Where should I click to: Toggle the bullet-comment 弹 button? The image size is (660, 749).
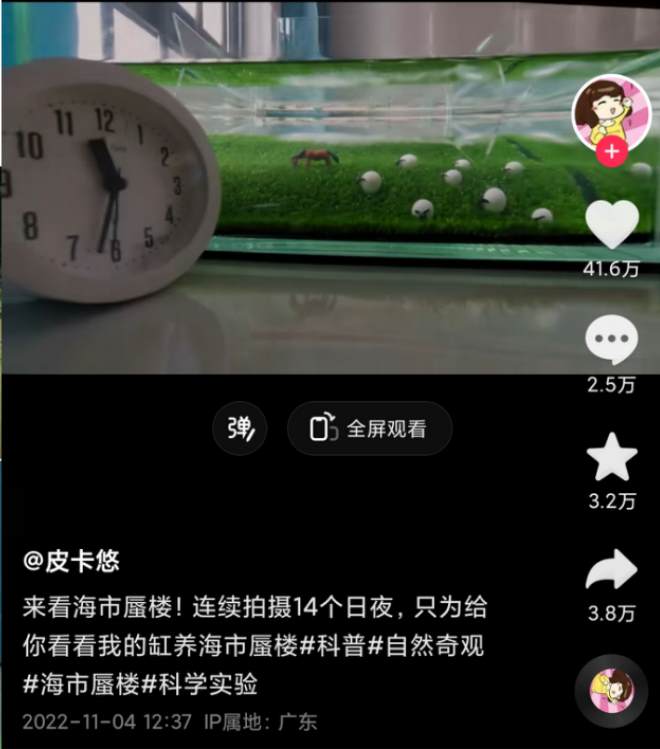click(x=241, y=429)
